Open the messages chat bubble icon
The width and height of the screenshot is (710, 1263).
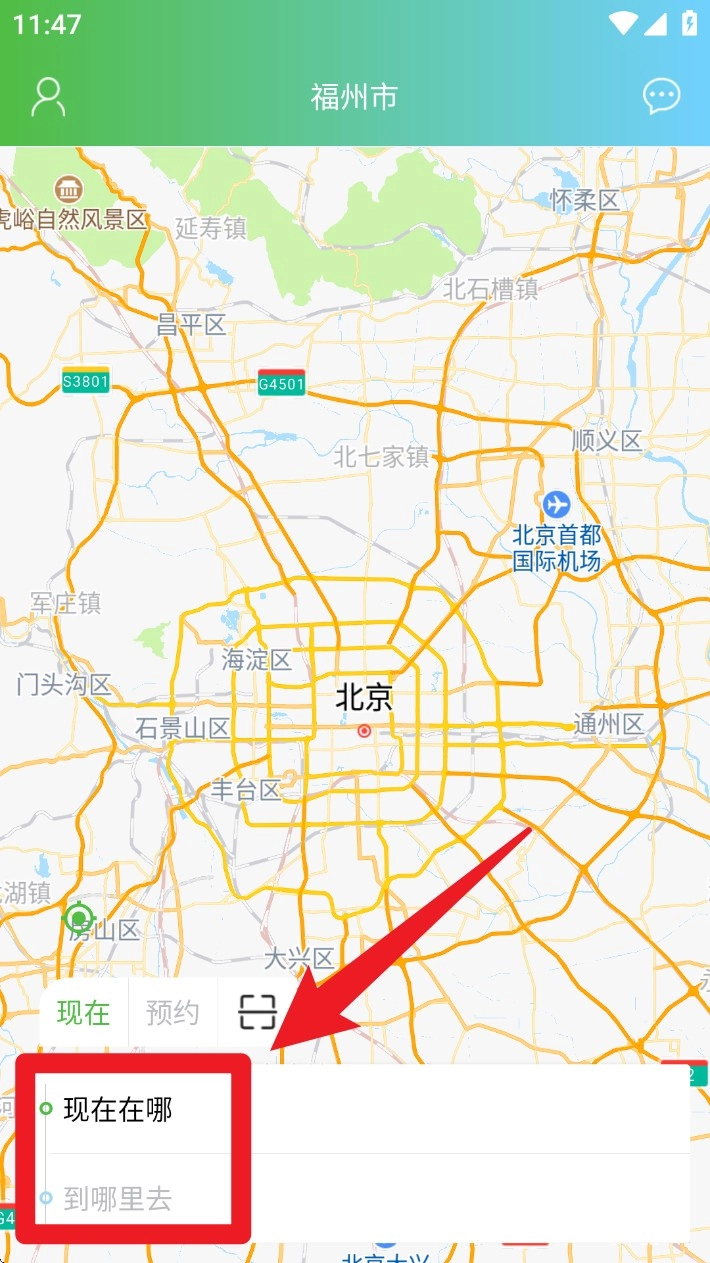[x=660, y=97]
